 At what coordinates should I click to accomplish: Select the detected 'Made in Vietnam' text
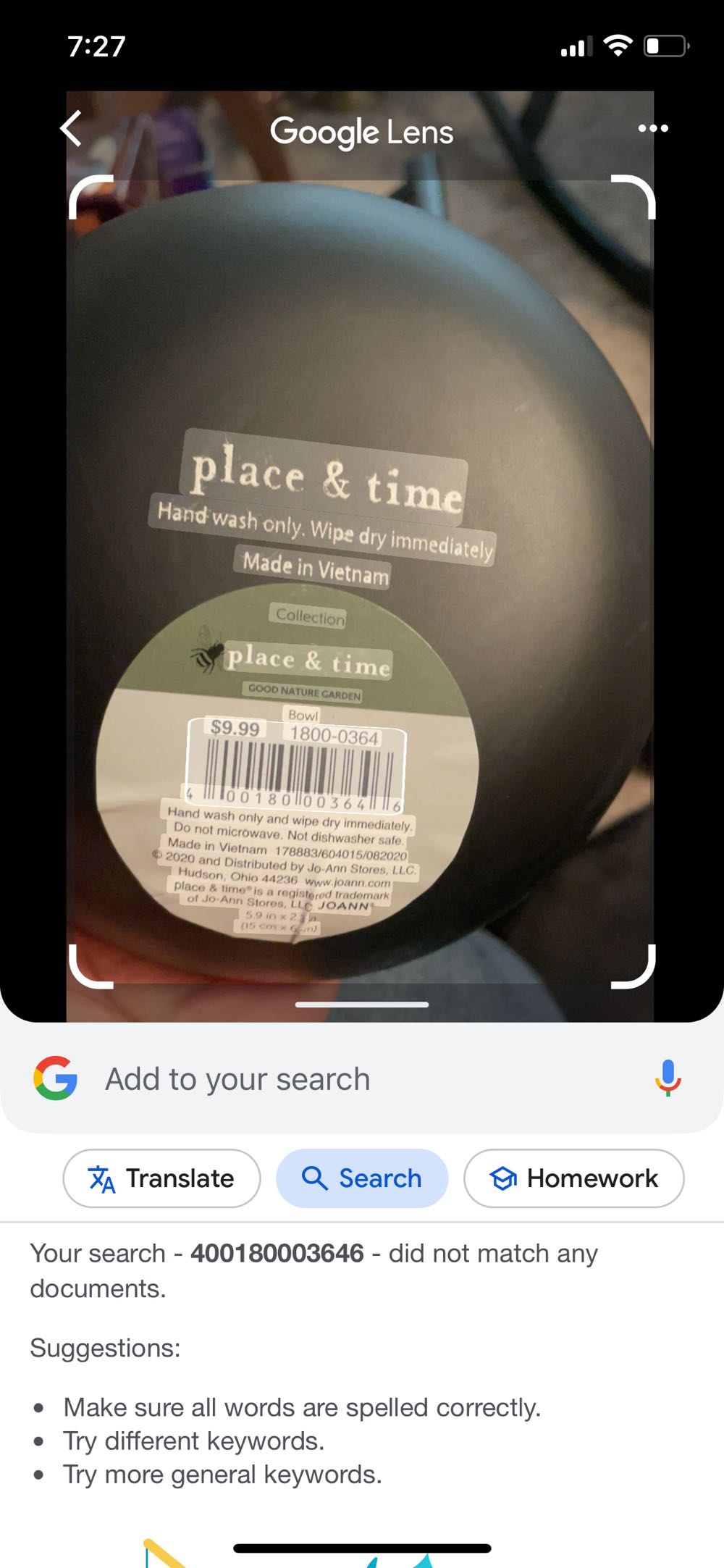point(313,567)
